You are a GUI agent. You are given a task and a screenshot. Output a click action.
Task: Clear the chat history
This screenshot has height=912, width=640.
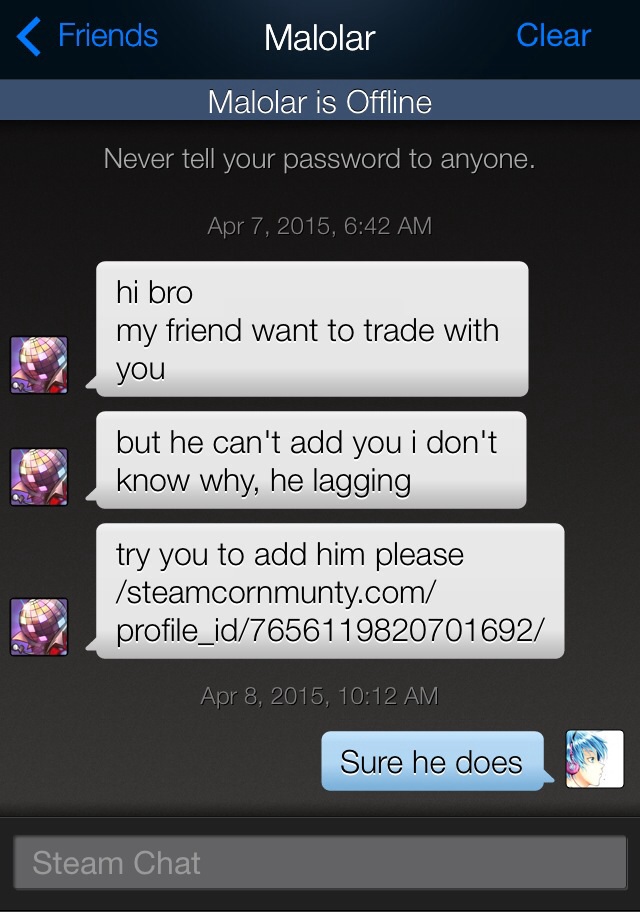(x=553, y=36)
